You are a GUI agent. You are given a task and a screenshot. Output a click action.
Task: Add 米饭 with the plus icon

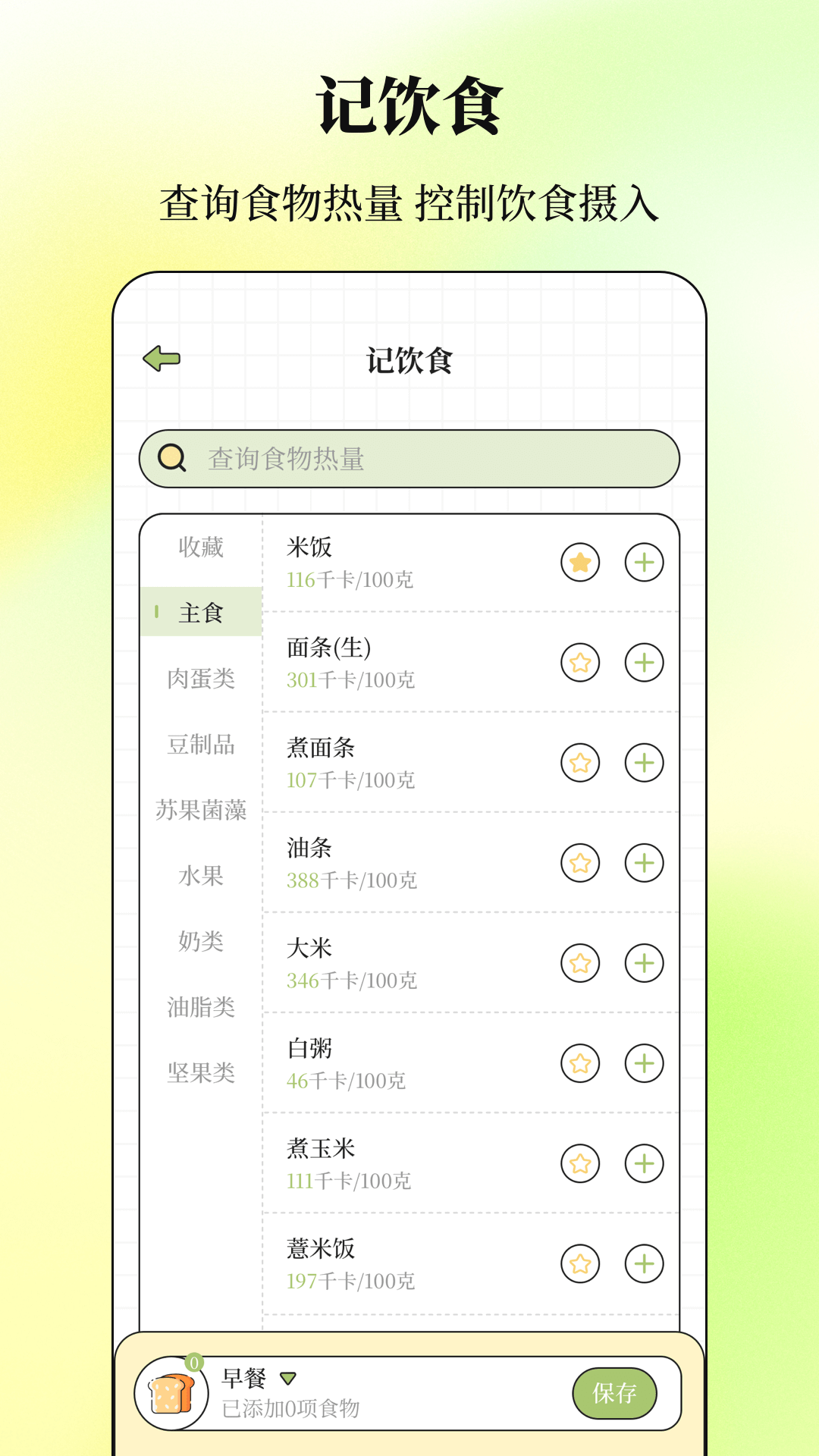tap(644, 562)
